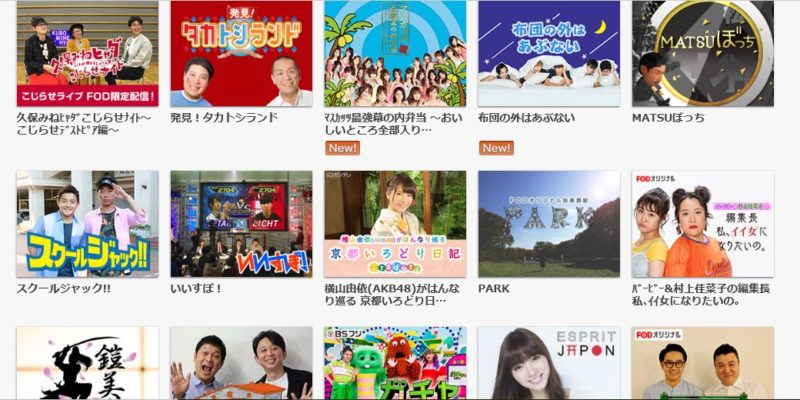Open 発見！タカトシランド program
The width and height of the screenshot is (800, 400).
pyautogui.click(x=241, y=54)
